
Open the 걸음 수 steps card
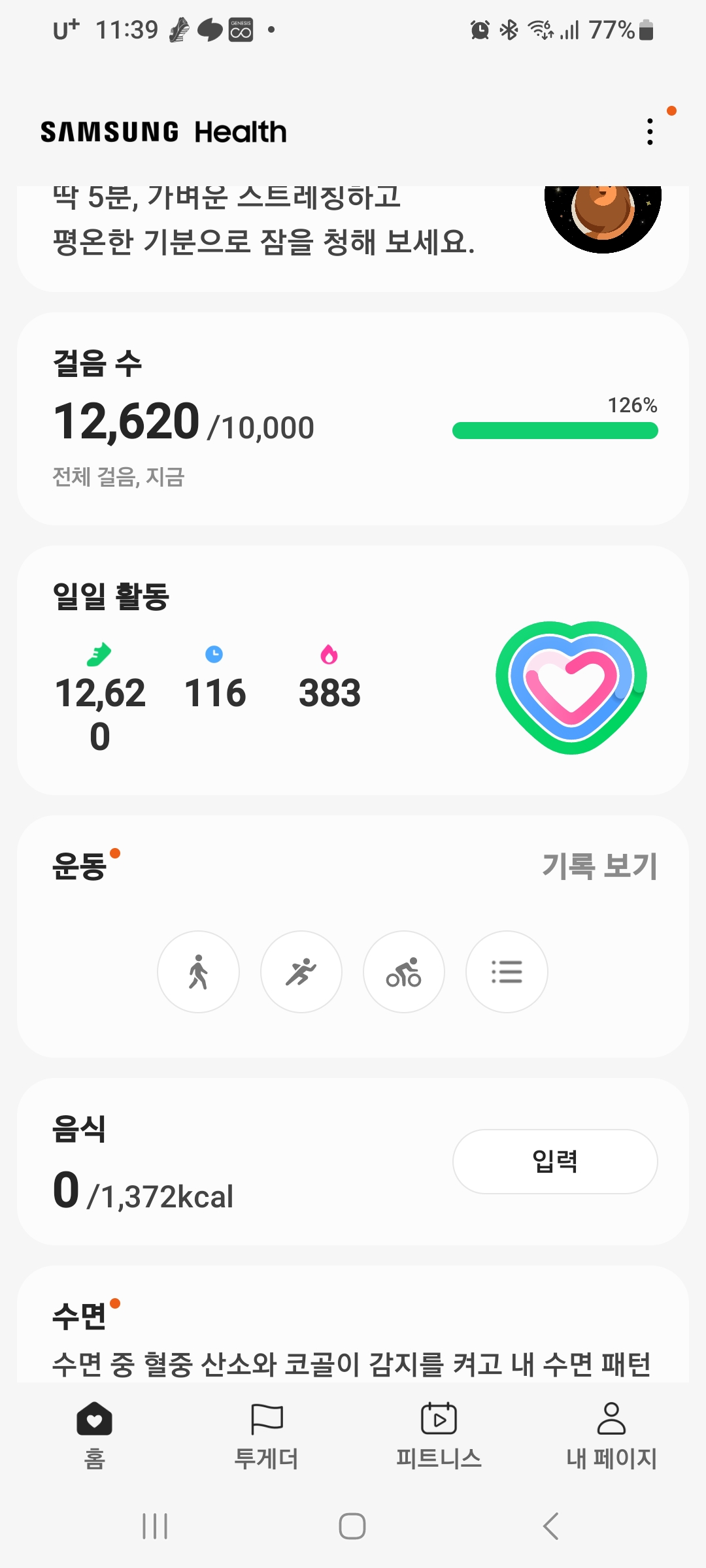[x=353, y=418]
